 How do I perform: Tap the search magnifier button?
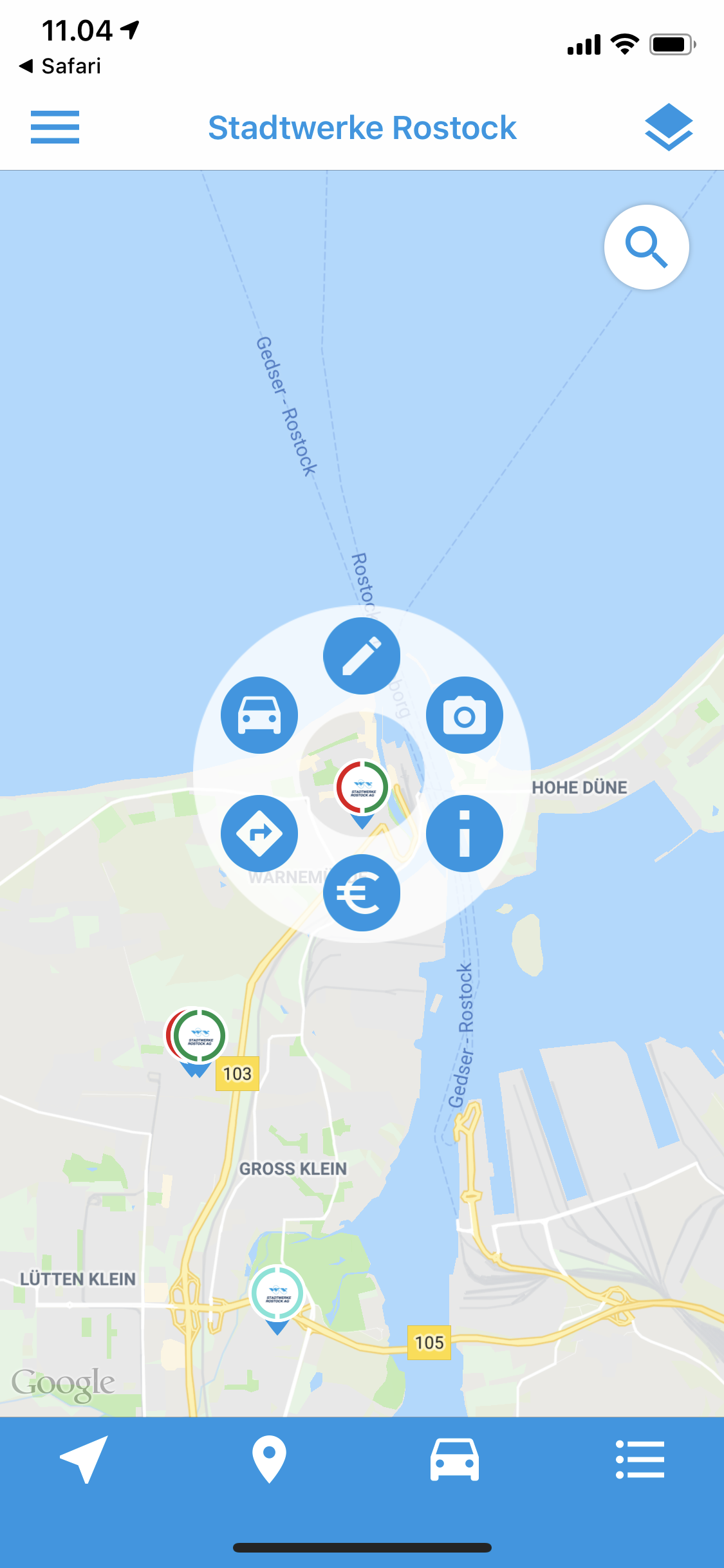click(x=647, y=247)
